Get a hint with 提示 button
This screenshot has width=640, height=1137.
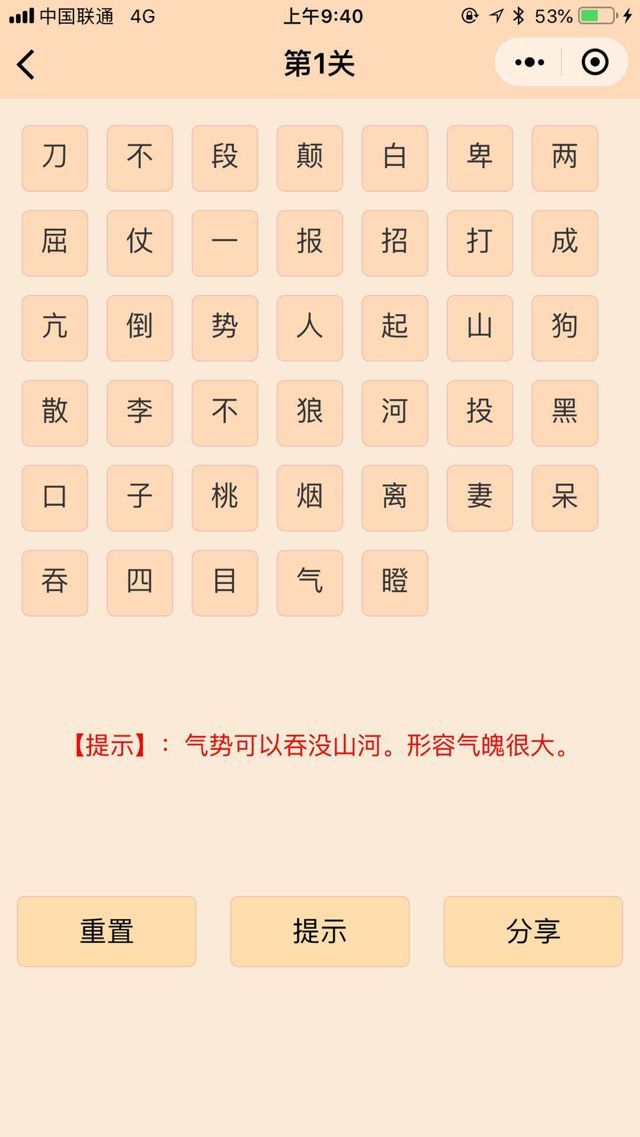tap(320, 931)
